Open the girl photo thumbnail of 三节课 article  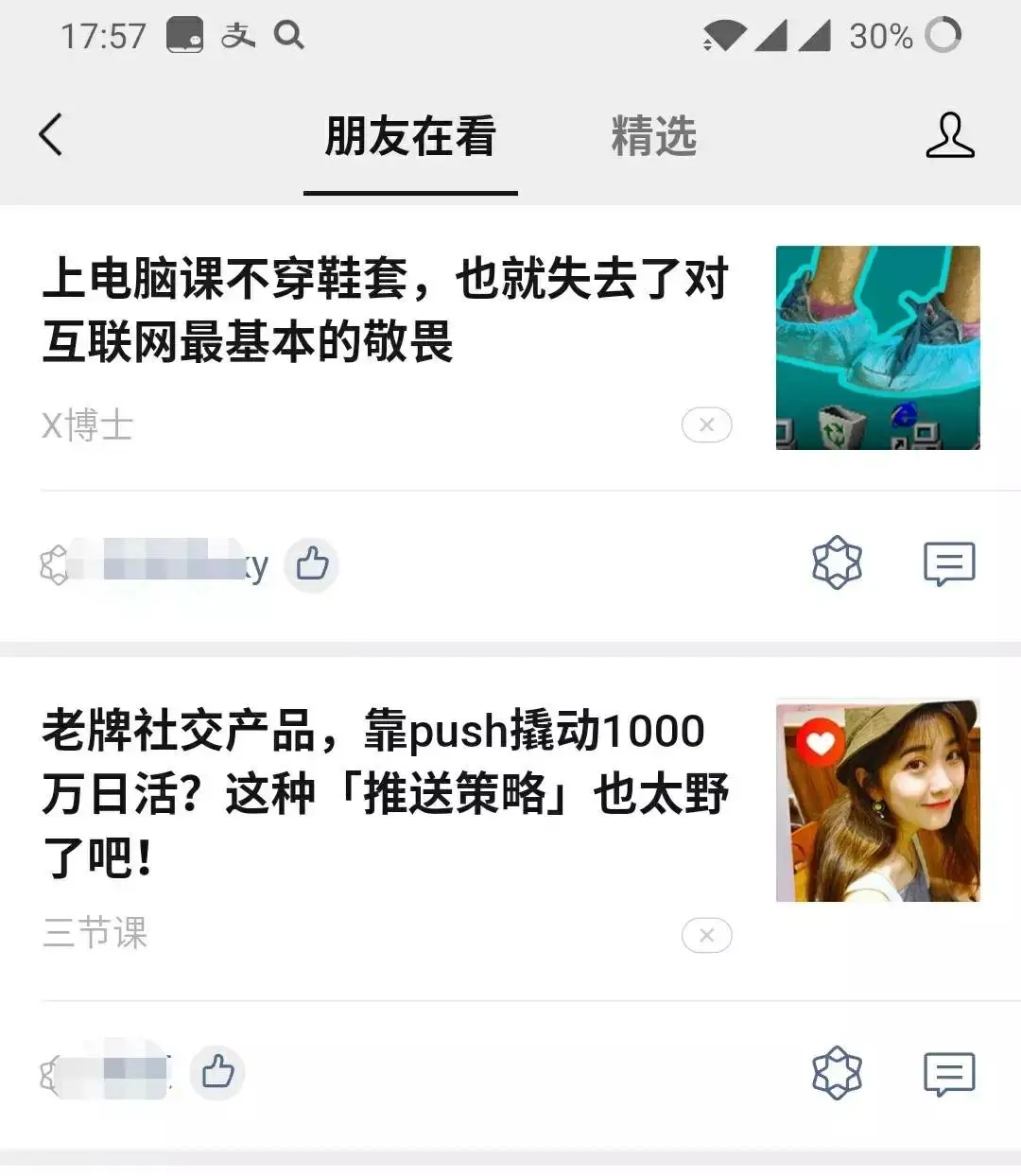(877, 800)
